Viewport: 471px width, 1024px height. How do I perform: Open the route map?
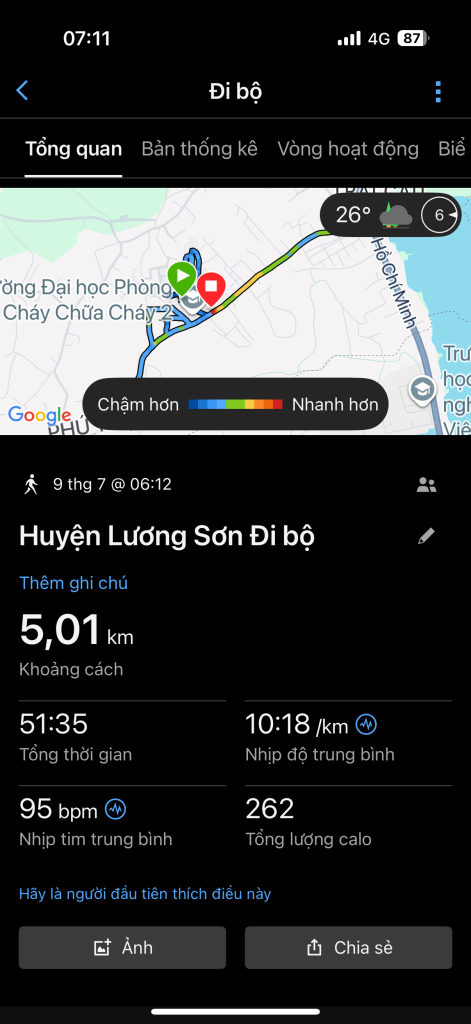[x=235, y=312]
